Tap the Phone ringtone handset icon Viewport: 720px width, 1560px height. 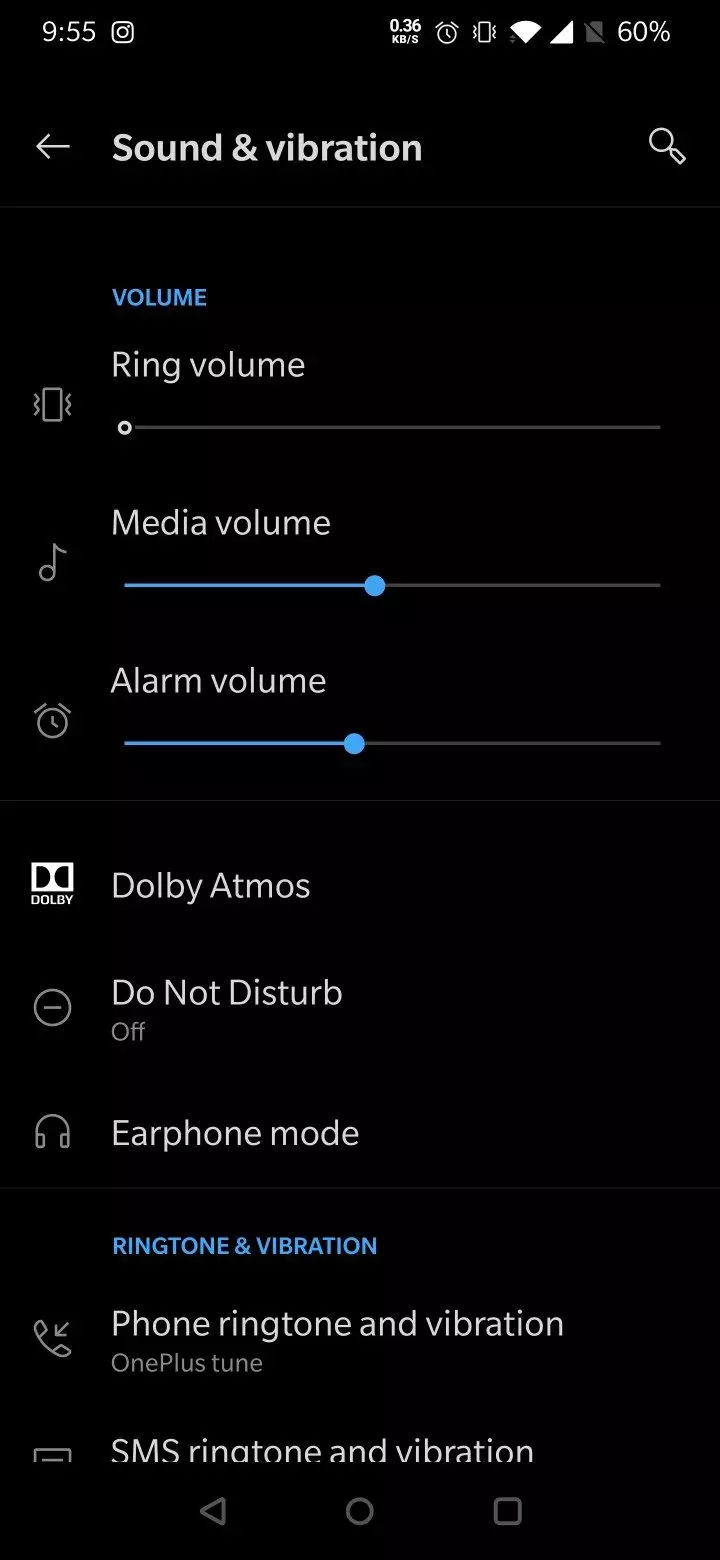coord(52,1339)
